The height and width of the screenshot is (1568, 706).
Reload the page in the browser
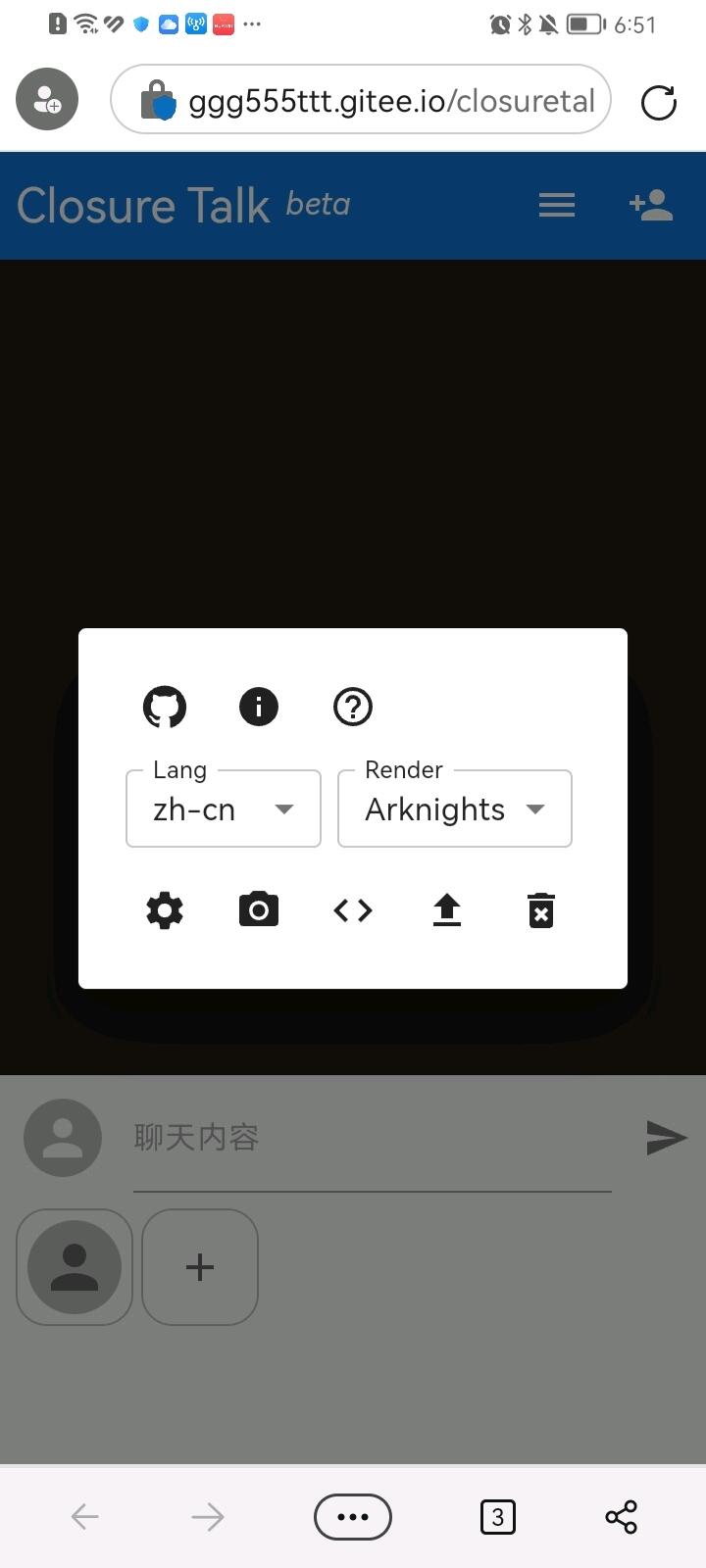[x=659, y=102]
